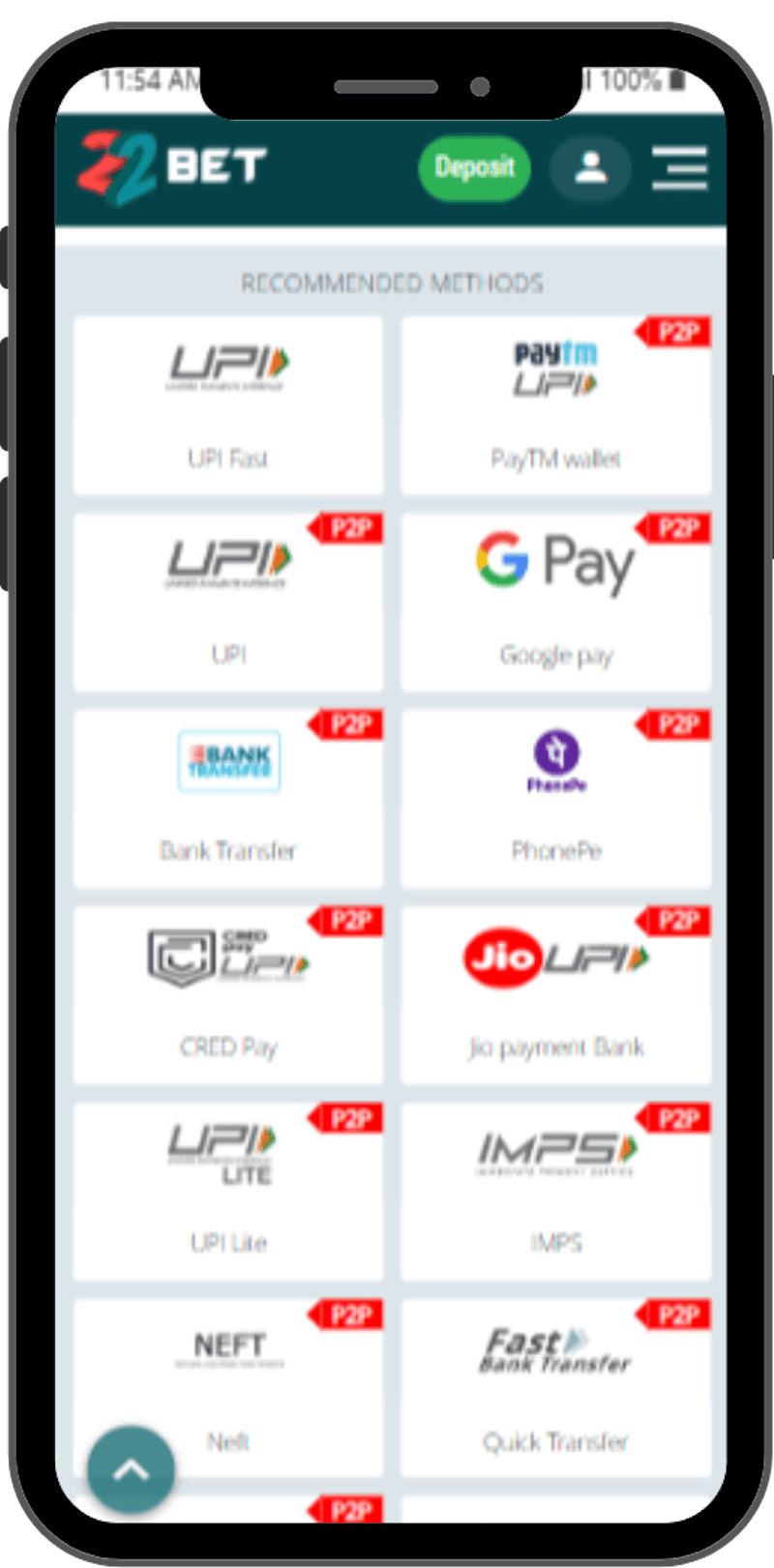This screenshot has width=774, height=1568.
Task: Choose CRED Pay method
Action: tap(228, 994)
